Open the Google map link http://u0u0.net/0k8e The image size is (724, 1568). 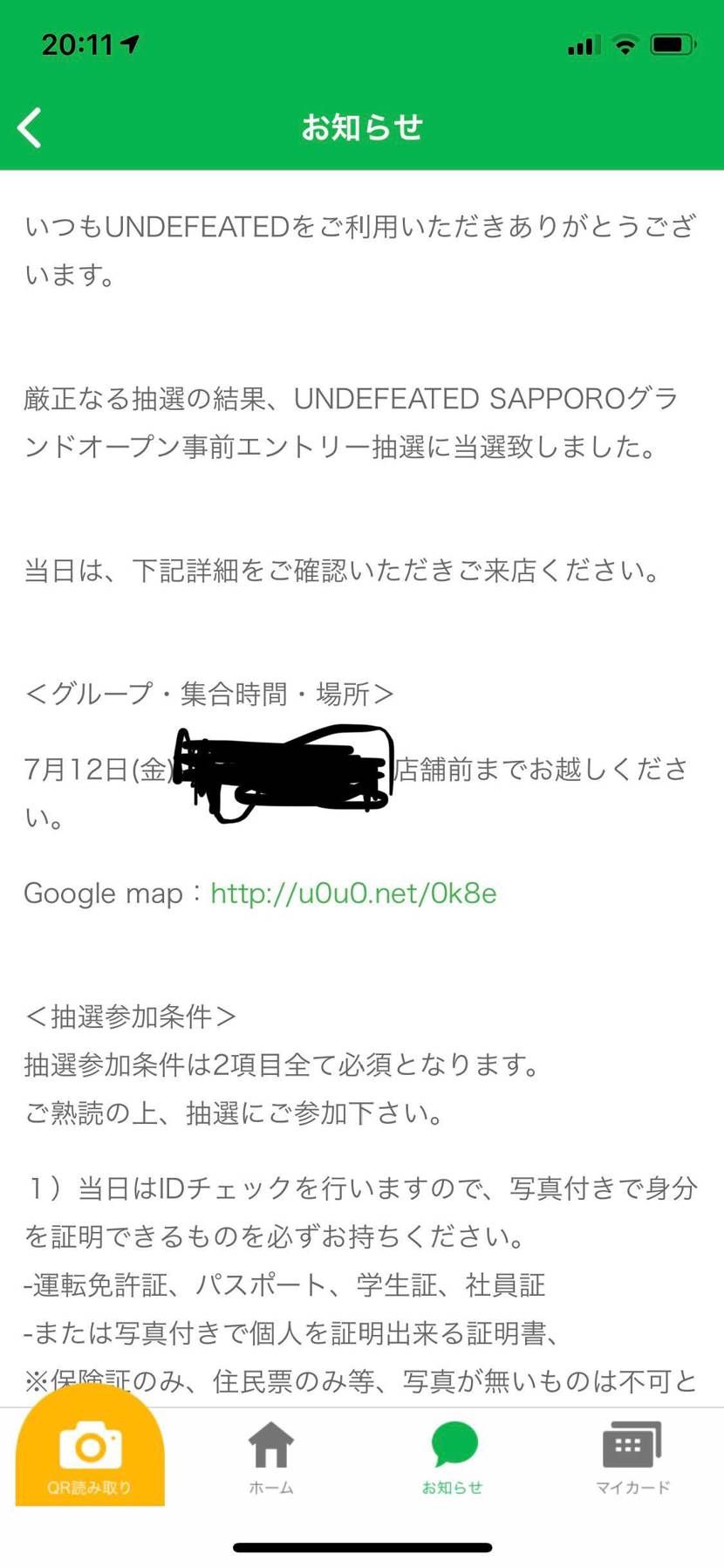click(353, 894)
